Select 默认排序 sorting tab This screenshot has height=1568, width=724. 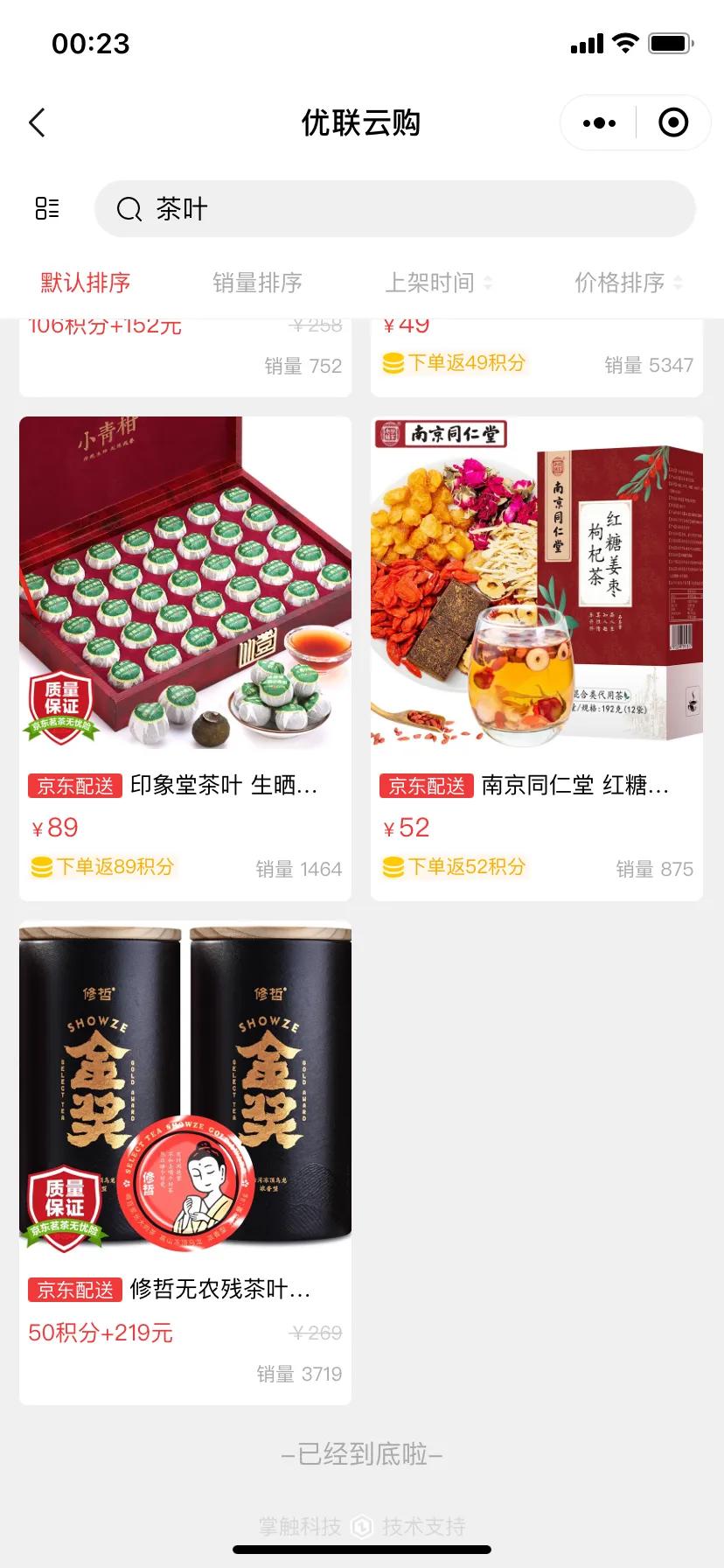tap(86, 283)
